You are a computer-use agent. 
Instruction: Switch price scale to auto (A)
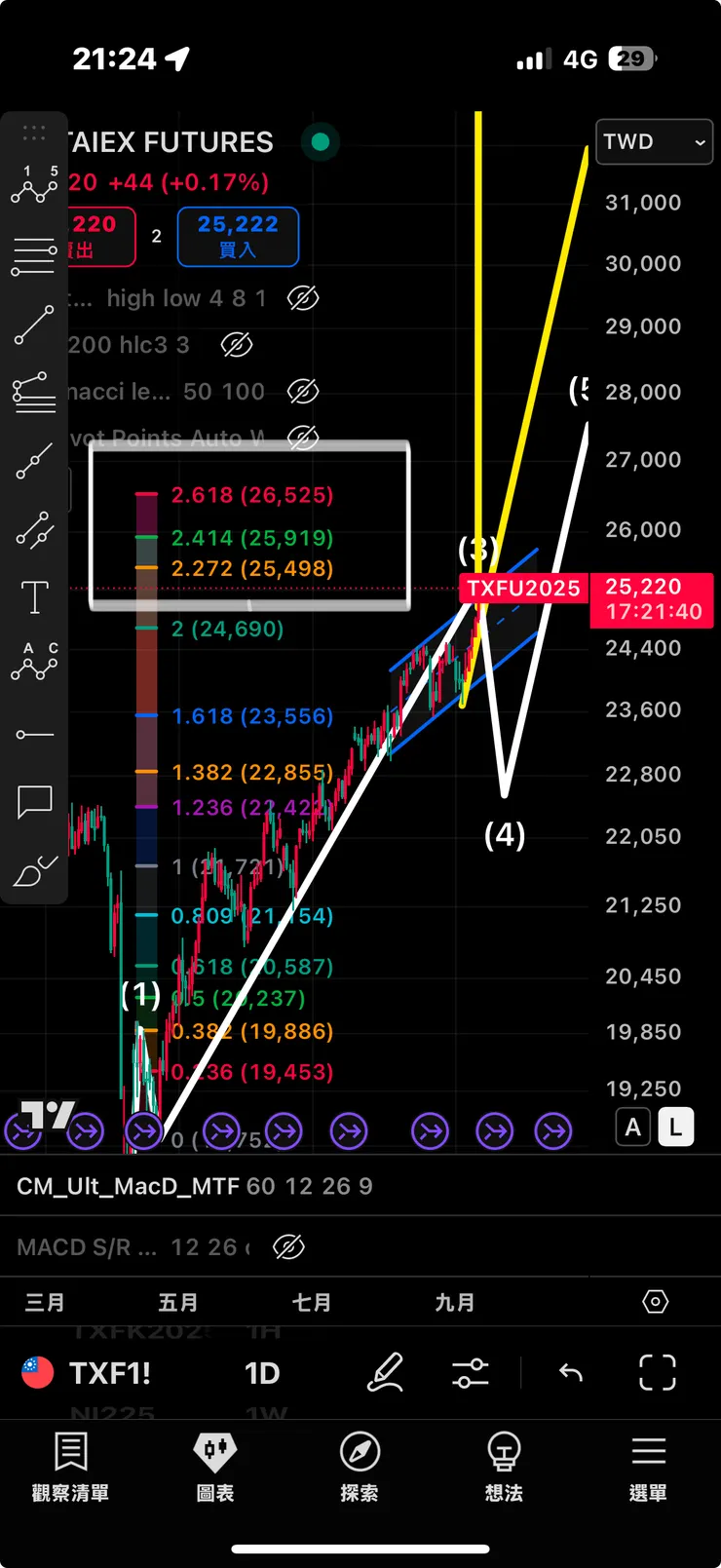click(x=633, y=1128)
